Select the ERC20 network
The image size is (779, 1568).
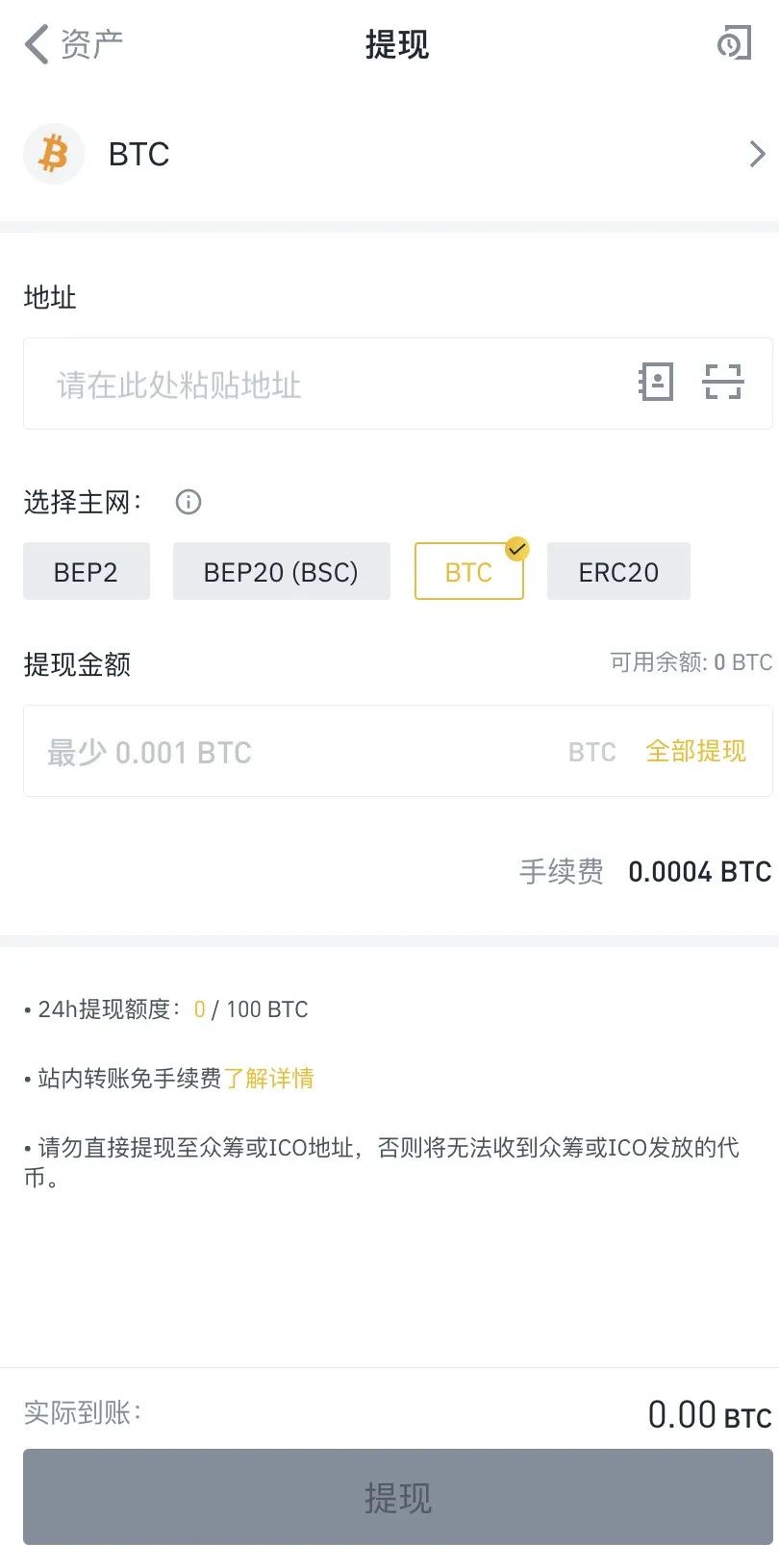[618, 571]
